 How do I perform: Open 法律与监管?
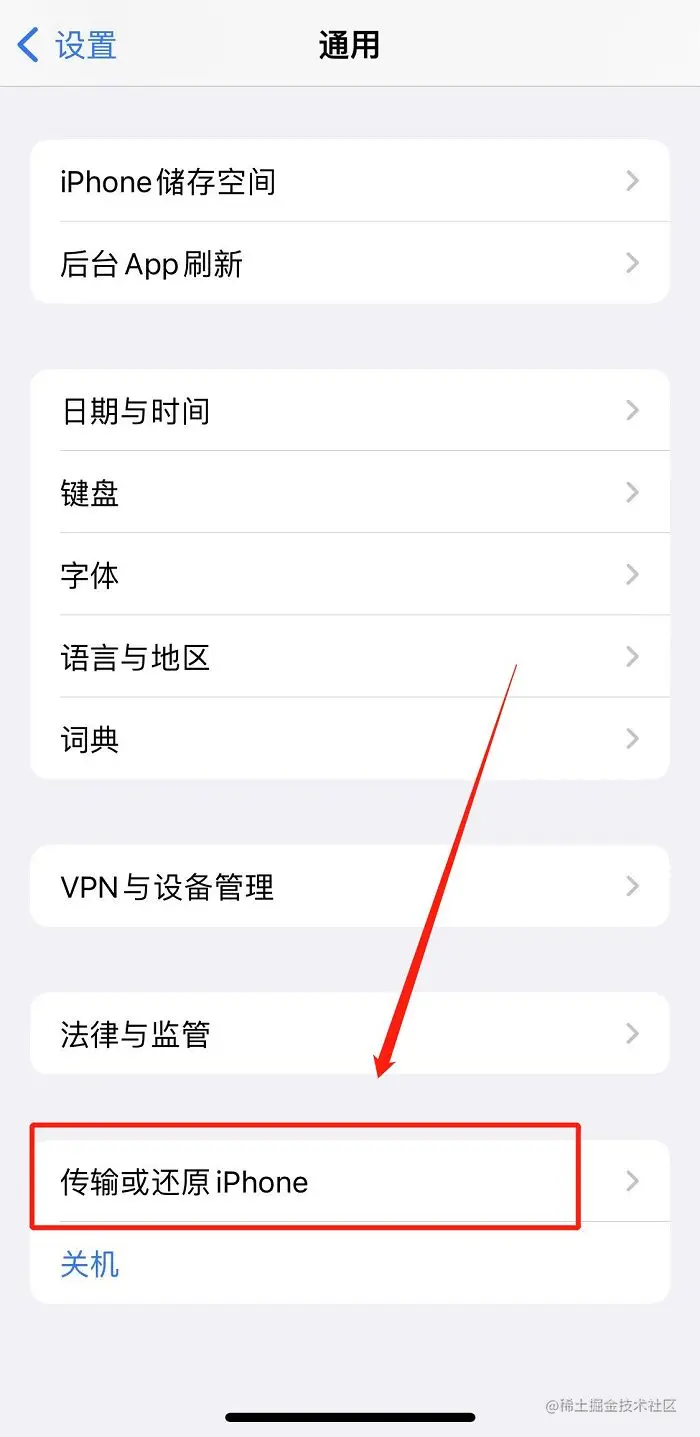click(349, 1034)
